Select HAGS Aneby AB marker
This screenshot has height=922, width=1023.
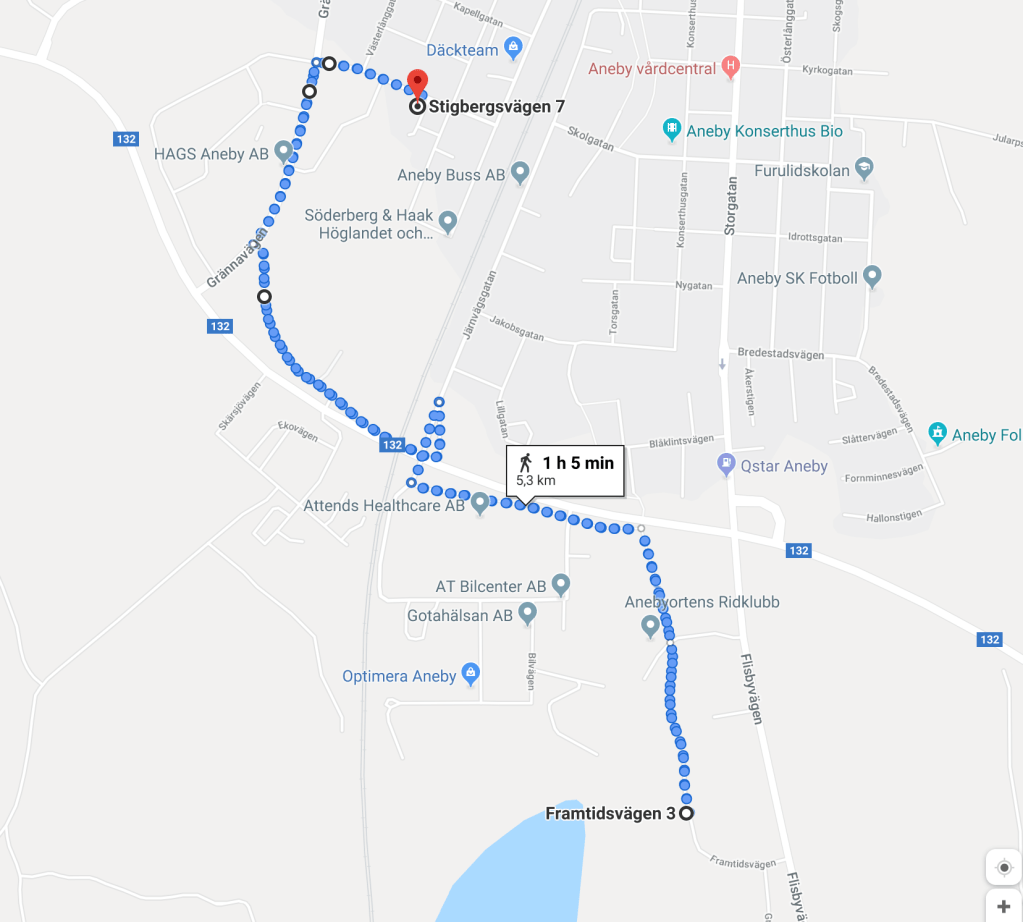coord(283,151)
